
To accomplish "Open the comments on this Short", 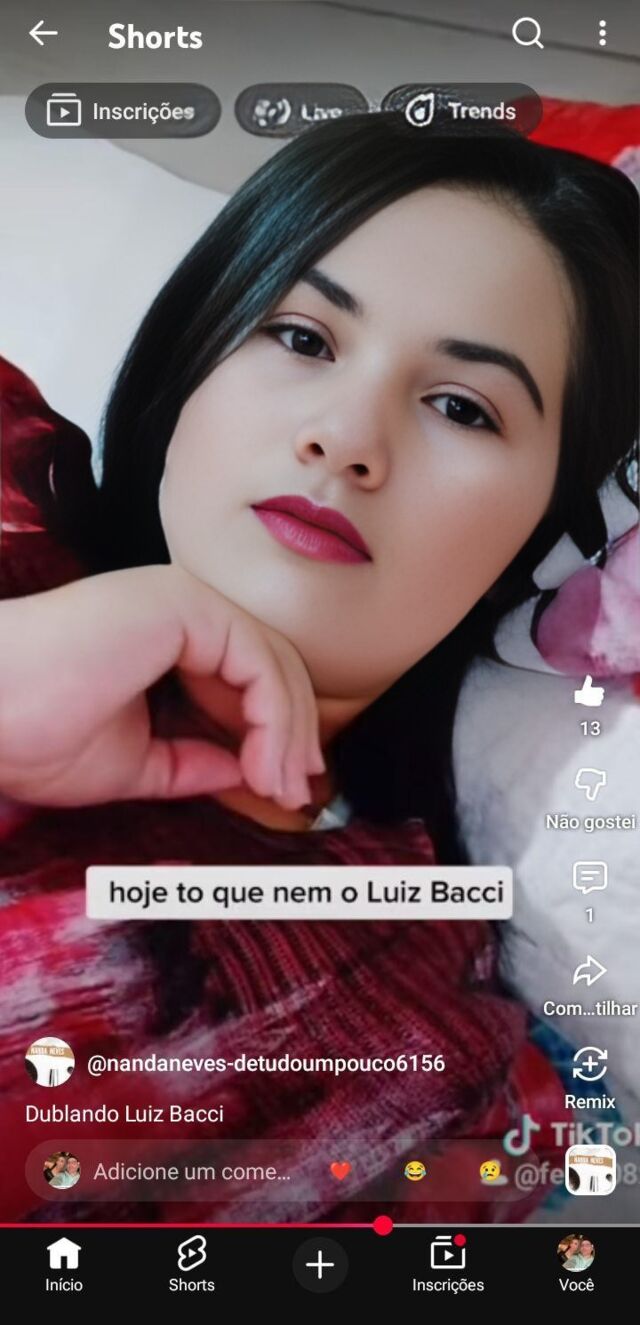I will point(589,880).
